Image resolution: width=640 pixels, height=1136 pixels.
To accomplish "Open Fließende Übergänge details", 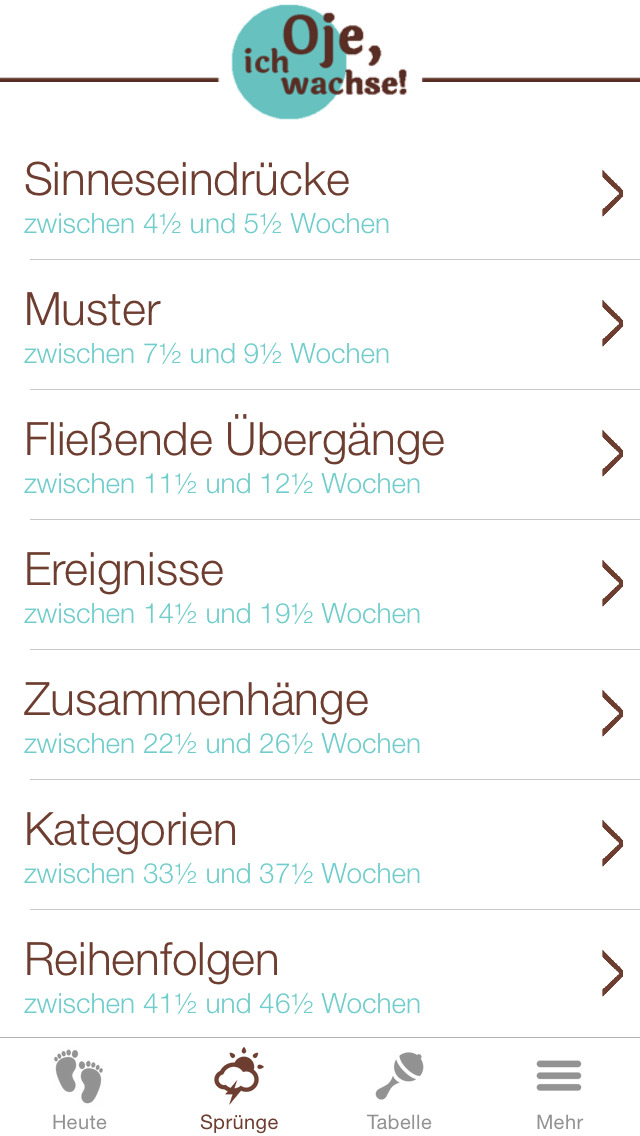I will [x=320, y=456].
